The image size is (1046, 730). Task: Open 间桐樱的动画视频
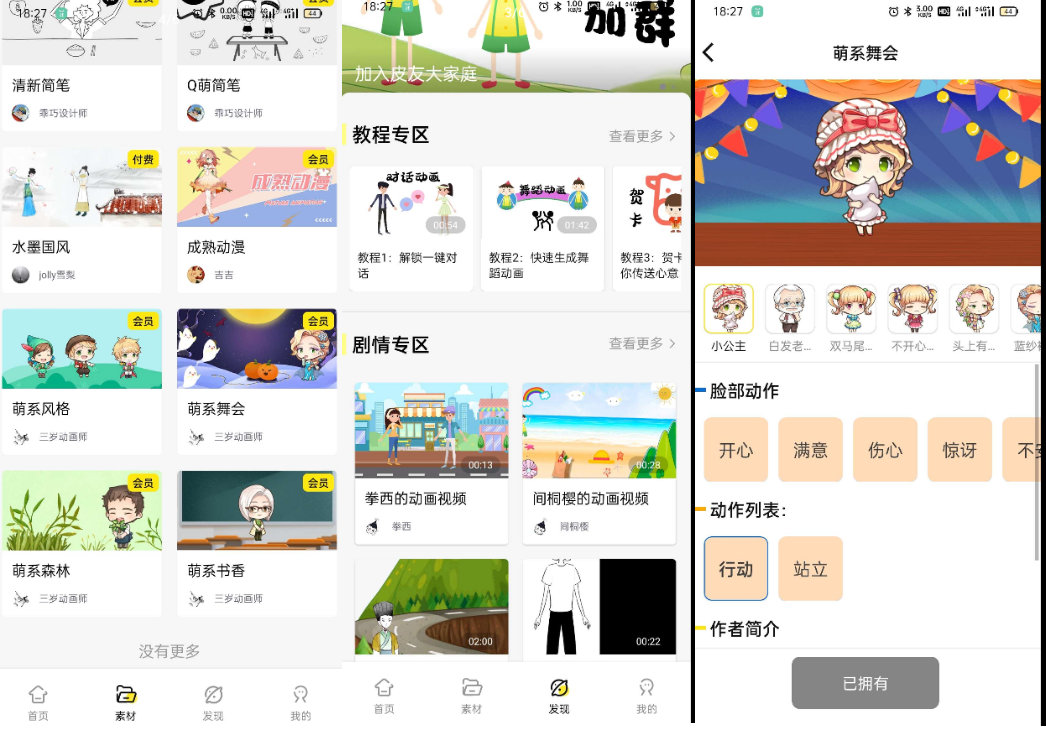[599, 462]
